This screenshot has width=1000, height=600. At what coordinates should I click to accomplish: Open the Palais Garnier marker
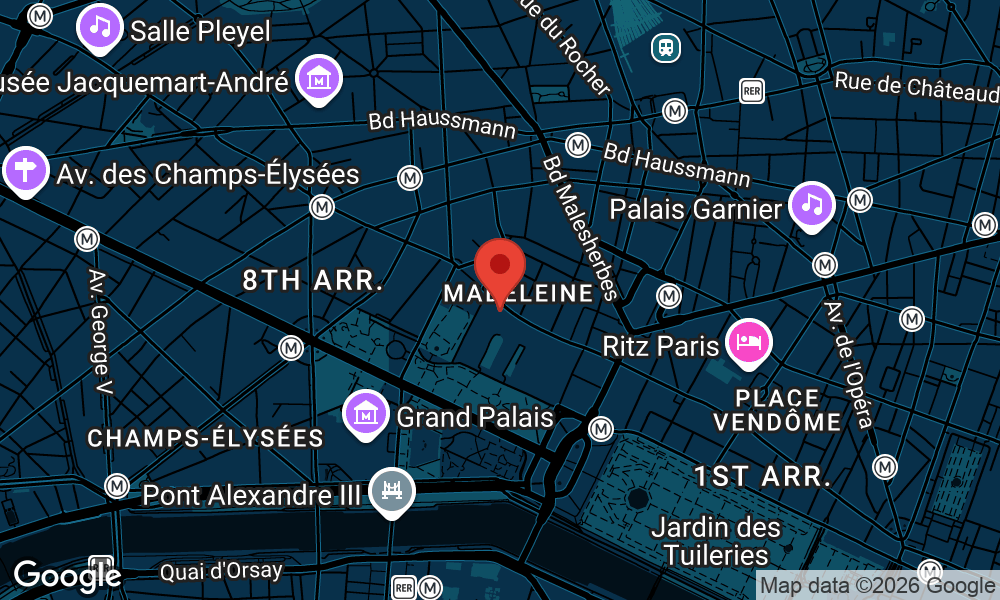[x=812, y=206]
